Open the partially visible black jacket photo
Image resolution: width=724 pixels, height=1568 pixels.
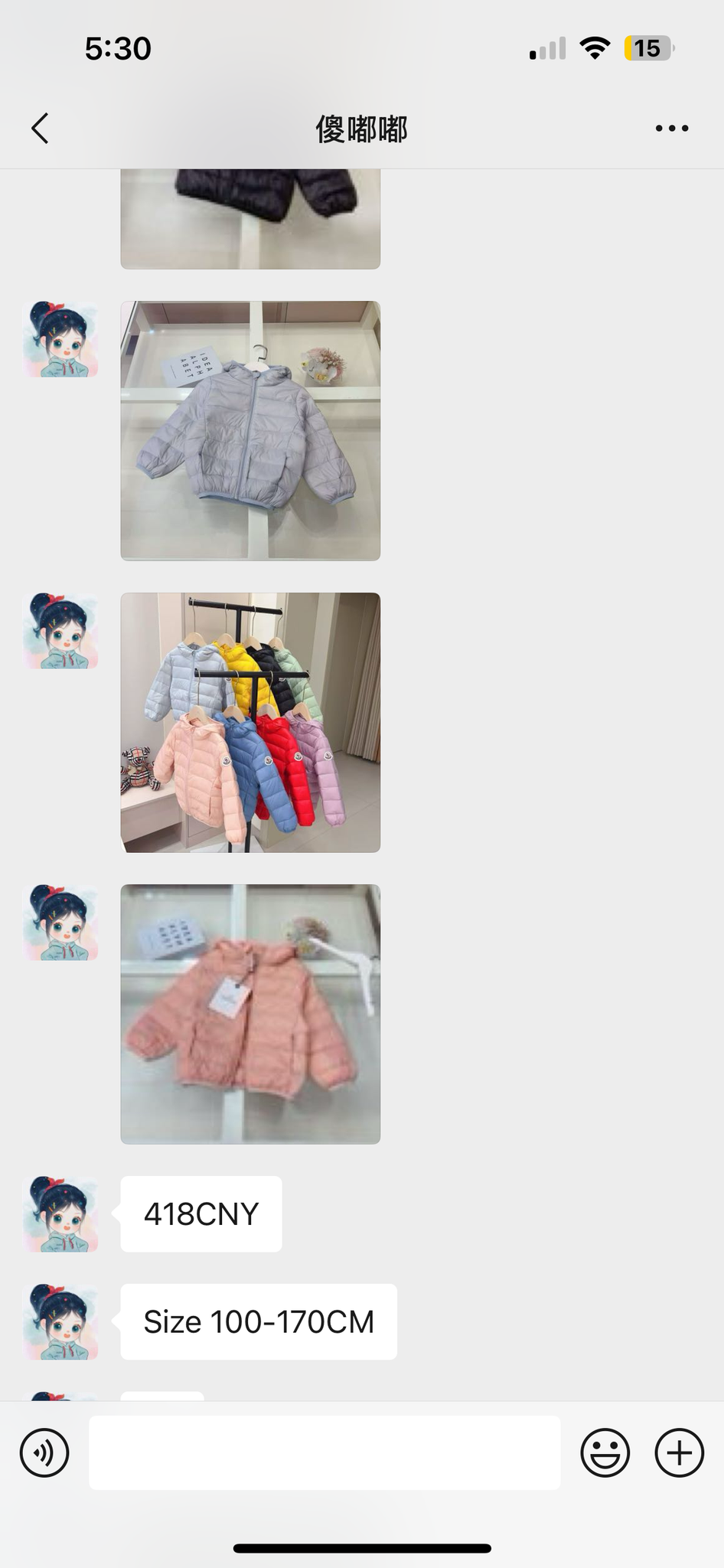(250, 218)
